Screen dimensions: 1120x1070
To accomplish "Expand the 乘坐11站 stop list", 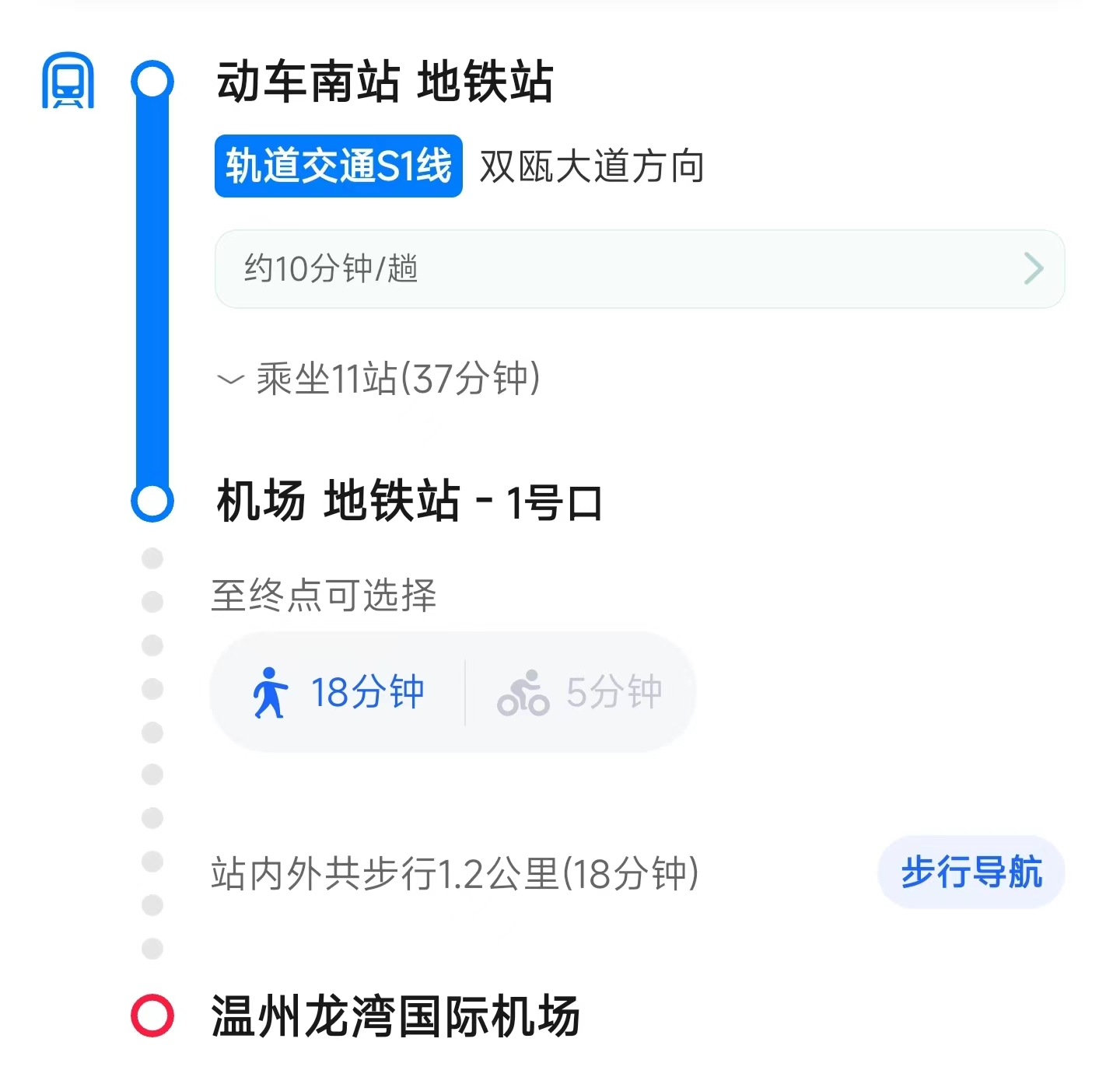I will coord(380,379).
